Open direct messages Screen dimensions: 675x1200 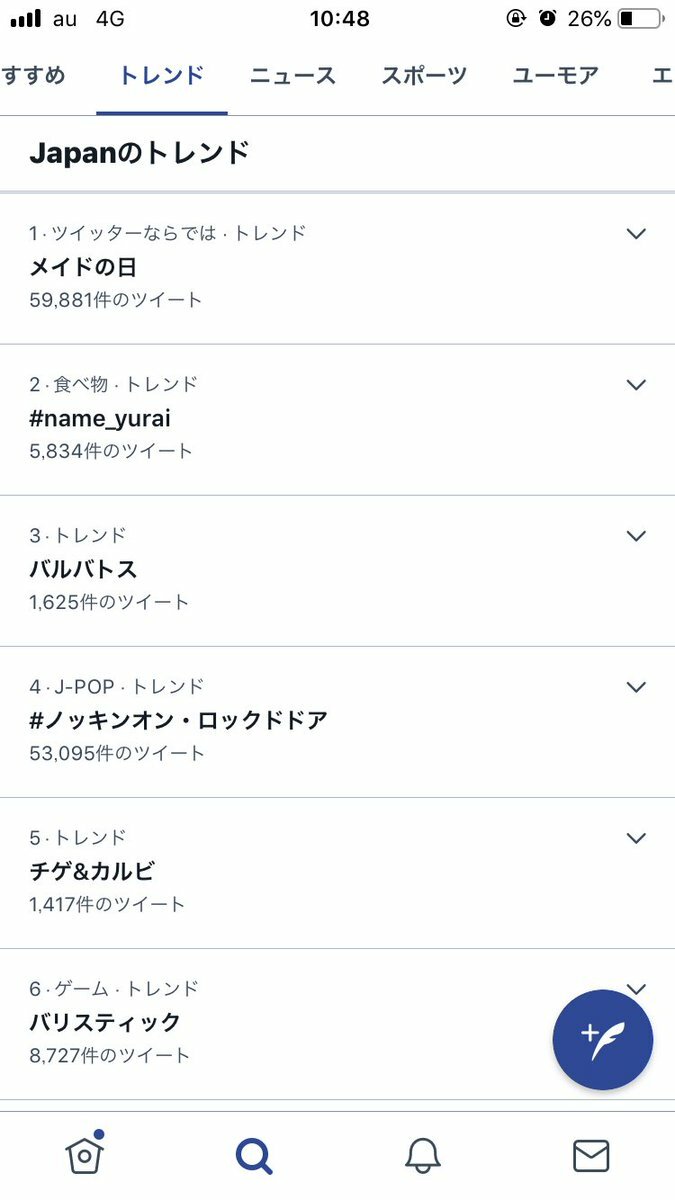[x=591, y=1156]
